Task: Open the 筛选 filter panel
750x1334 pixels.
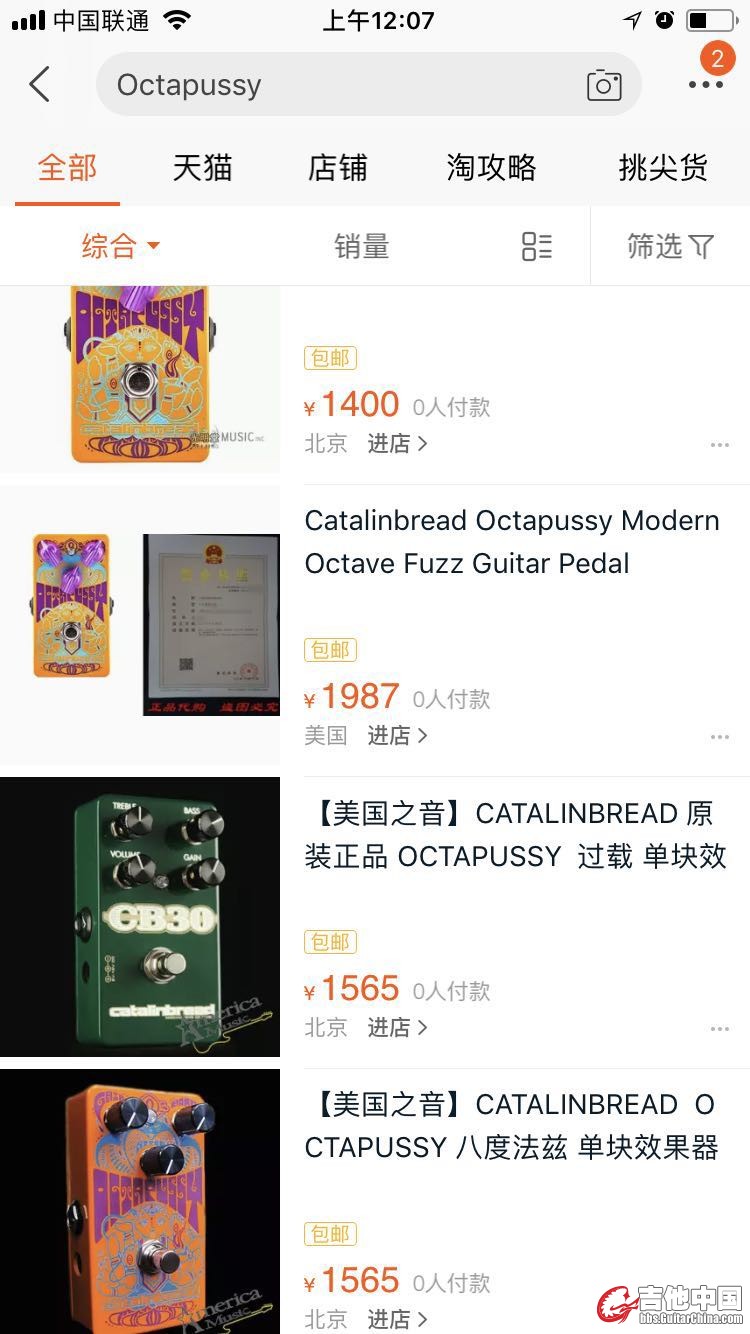Action: (x=670, y=246)
